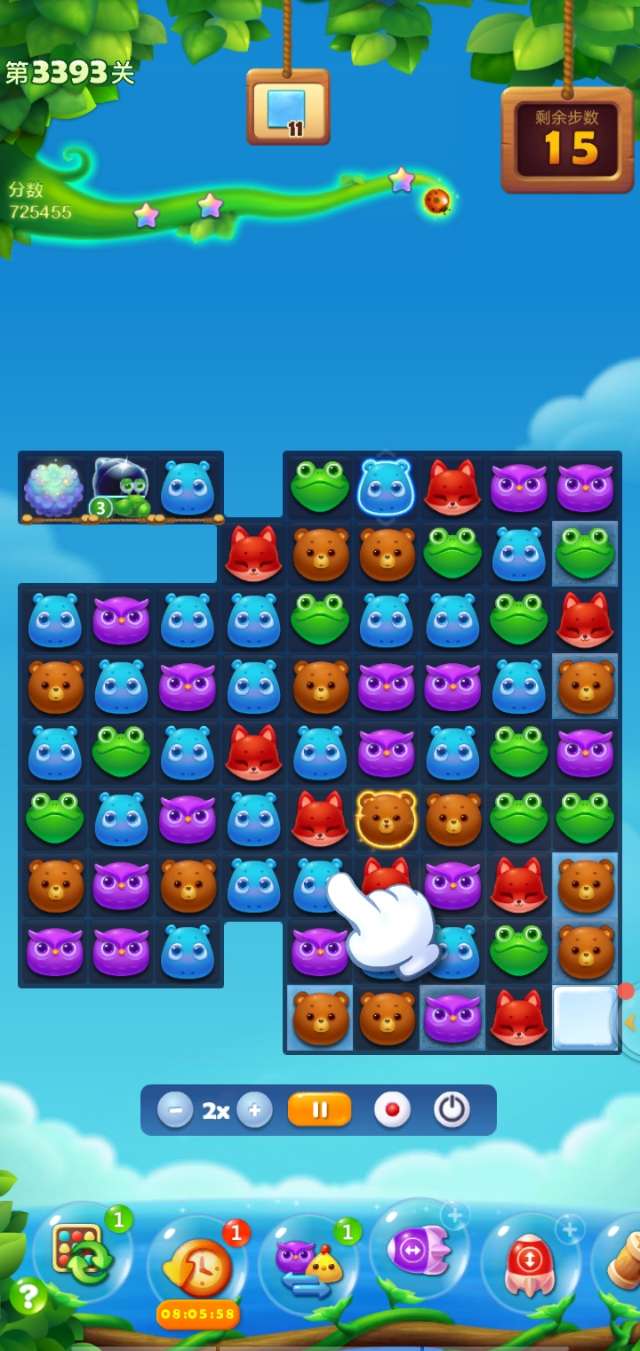This screenshot has width=640, height=1351.
Task: Decrease playback speed with minus button
Action: click(x=175, y=1110)
